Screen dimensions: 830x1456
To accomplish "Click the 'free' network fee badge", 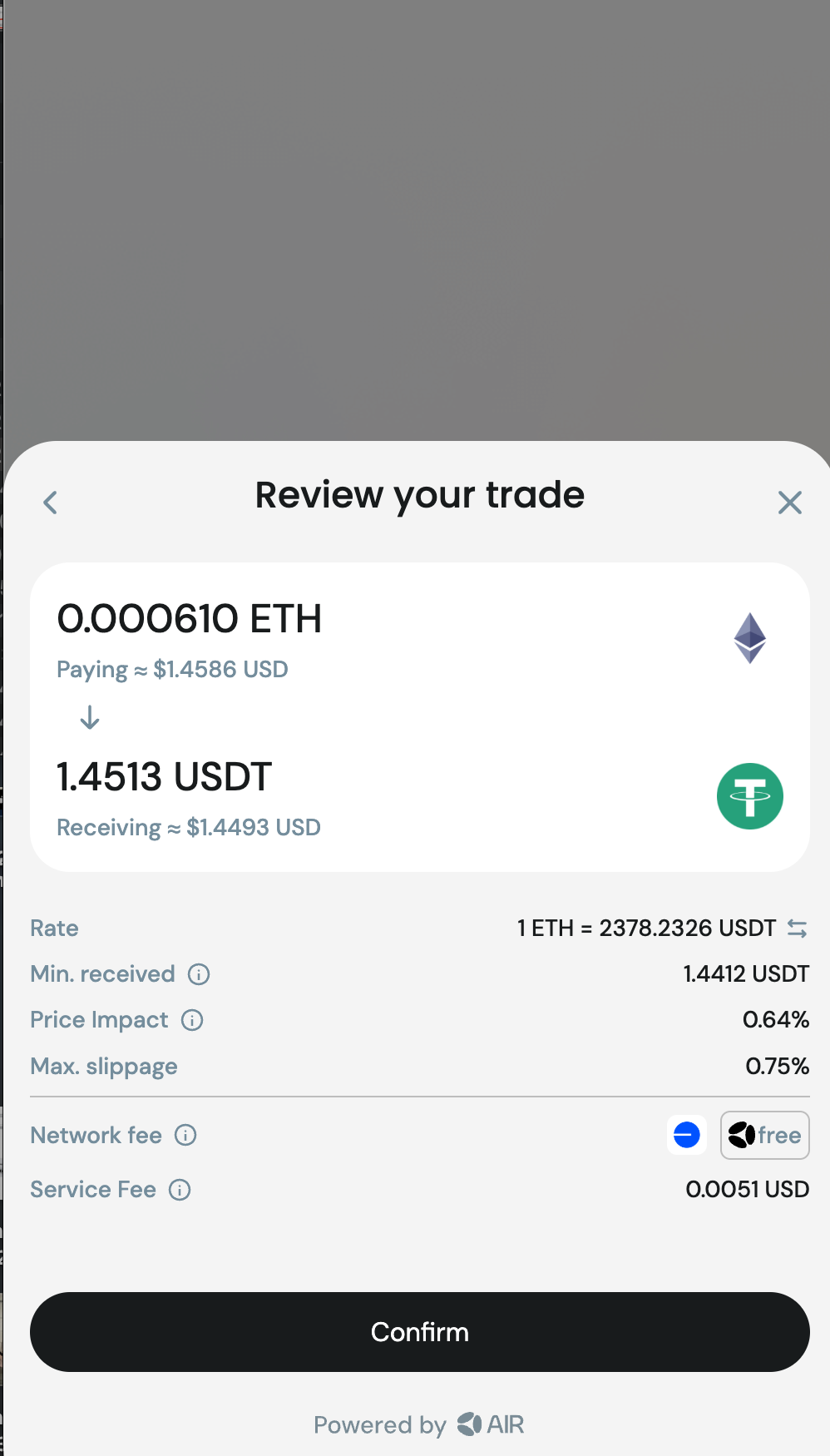I will click(x=764, y=1135).
